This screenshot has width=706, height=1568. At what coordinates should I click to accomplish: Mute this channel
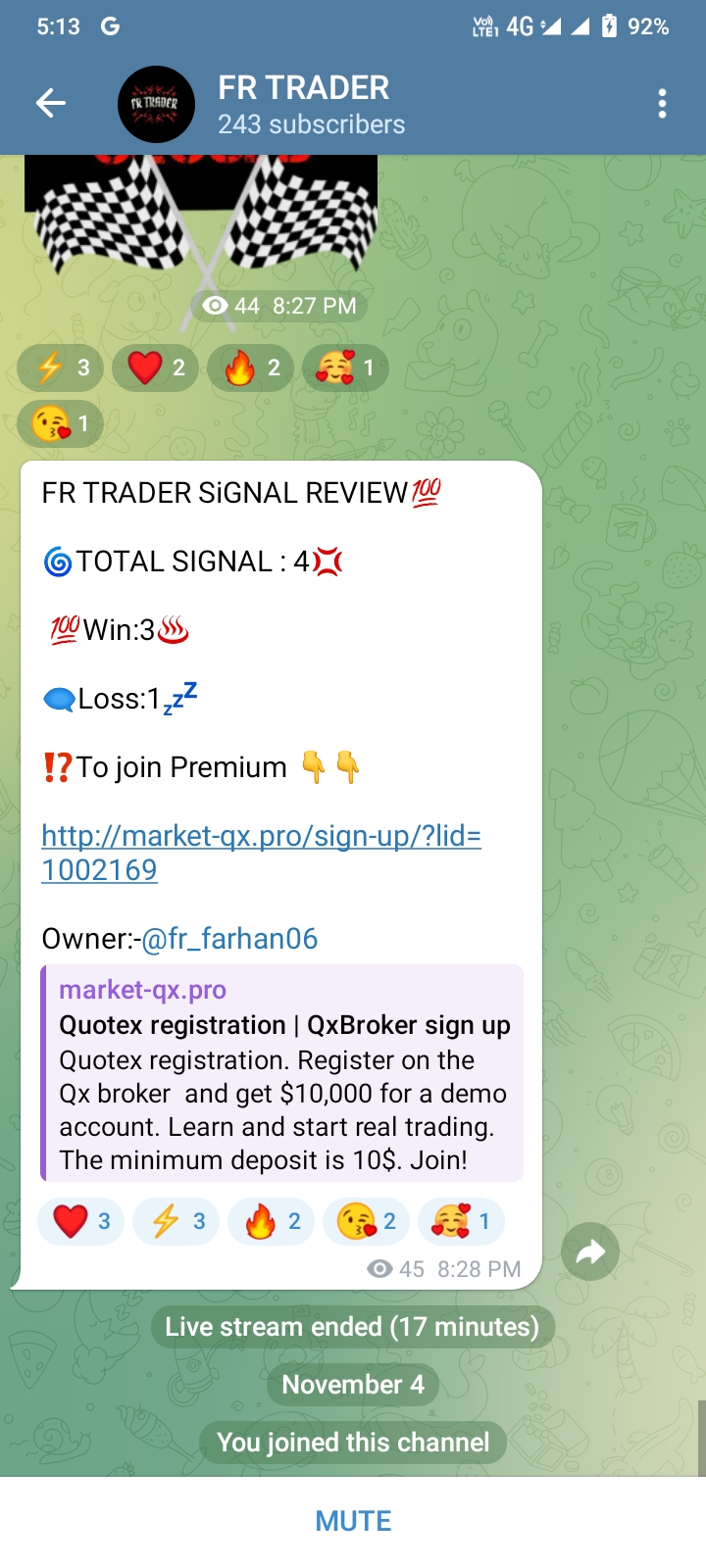pyautogui.click(x=353, y=1521)
